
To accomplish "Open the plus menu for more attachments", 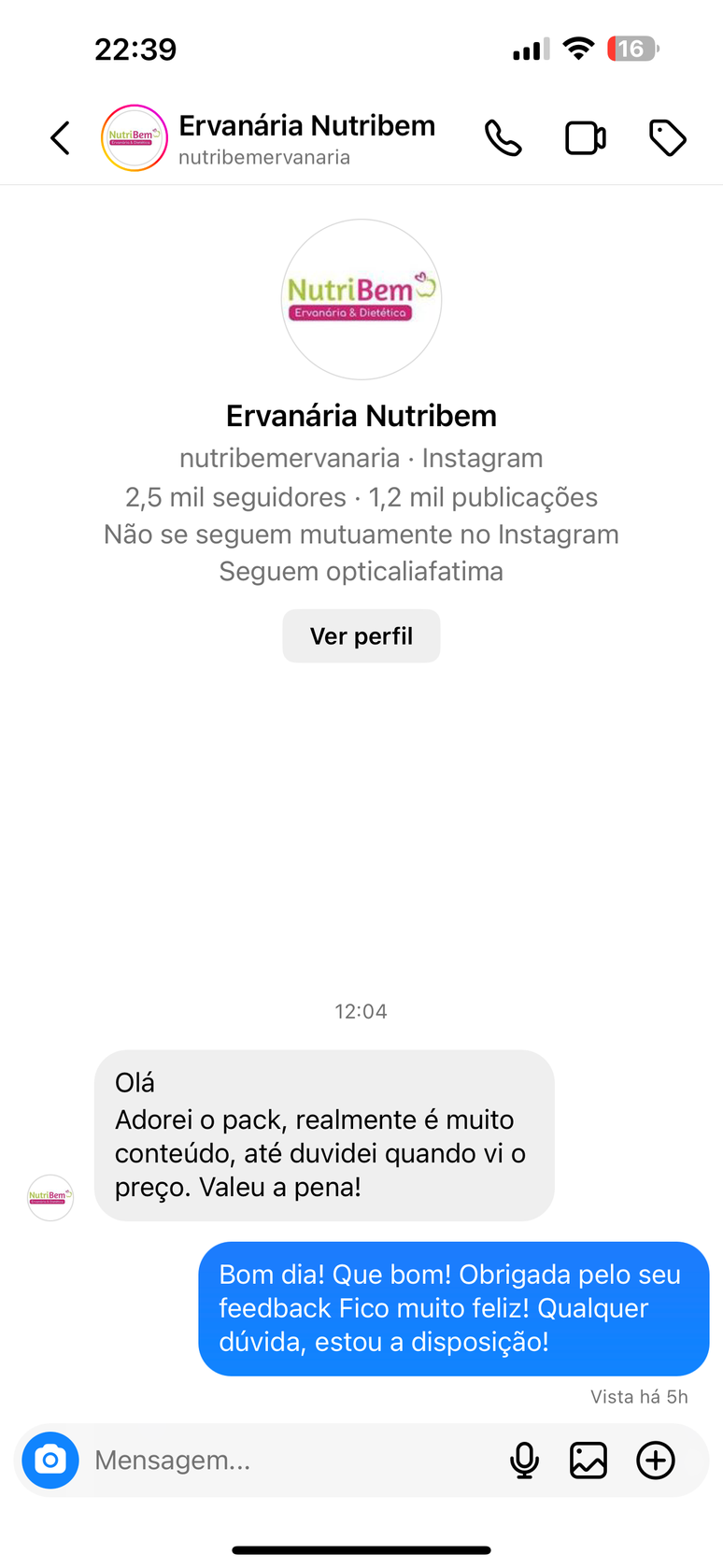I will [656, 1460].
